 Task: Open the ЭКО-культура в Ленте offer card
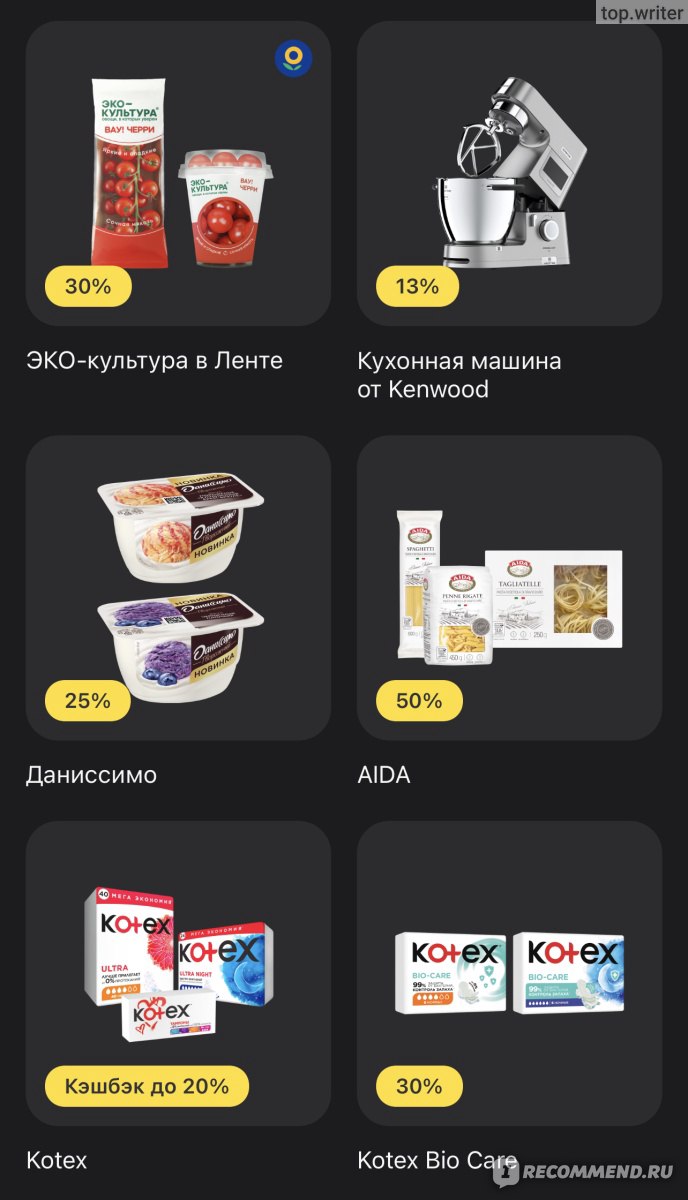(x=178, y=174)
